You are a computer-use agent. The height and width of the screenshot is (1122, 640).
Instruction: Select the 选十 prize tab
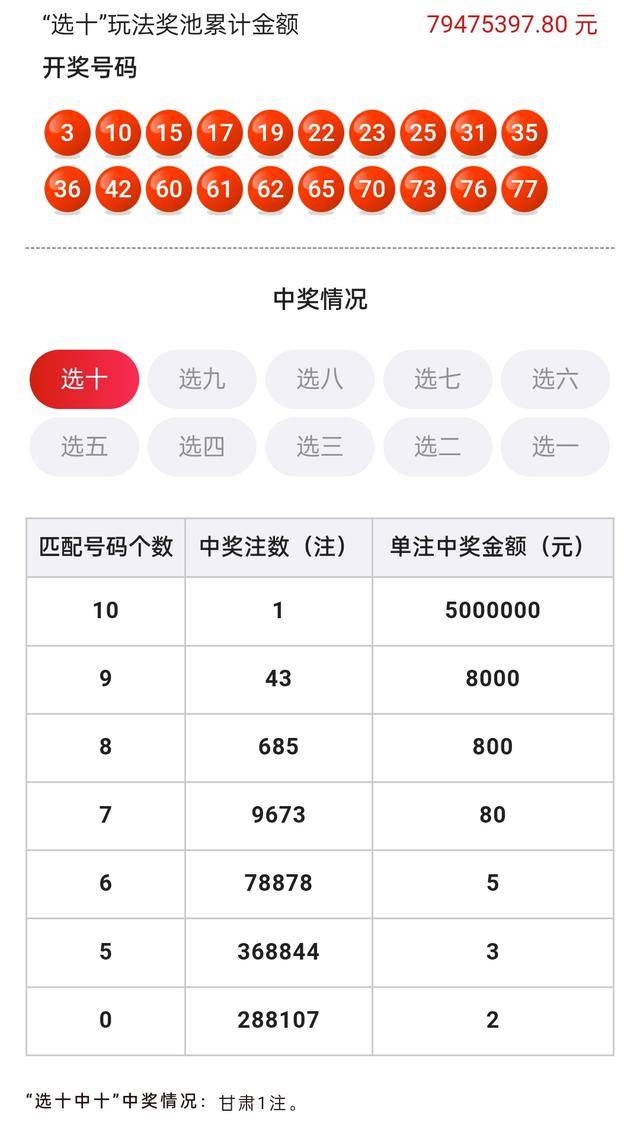tap(84, 379)
